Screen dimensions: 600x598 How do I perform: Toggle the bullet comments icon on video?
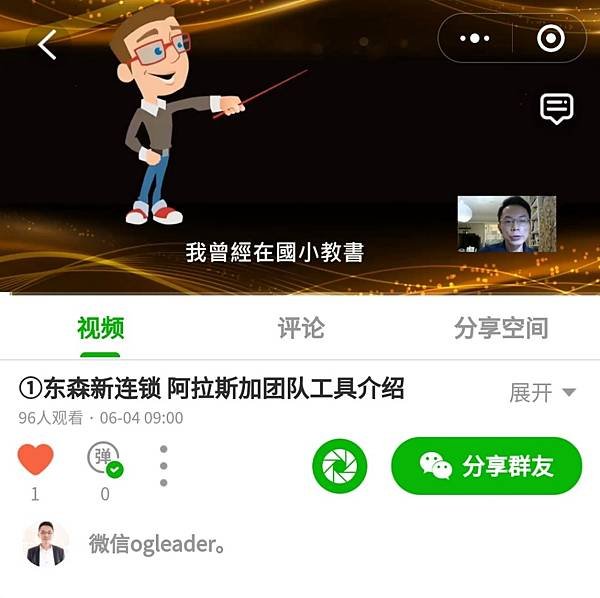click(556, 108)
